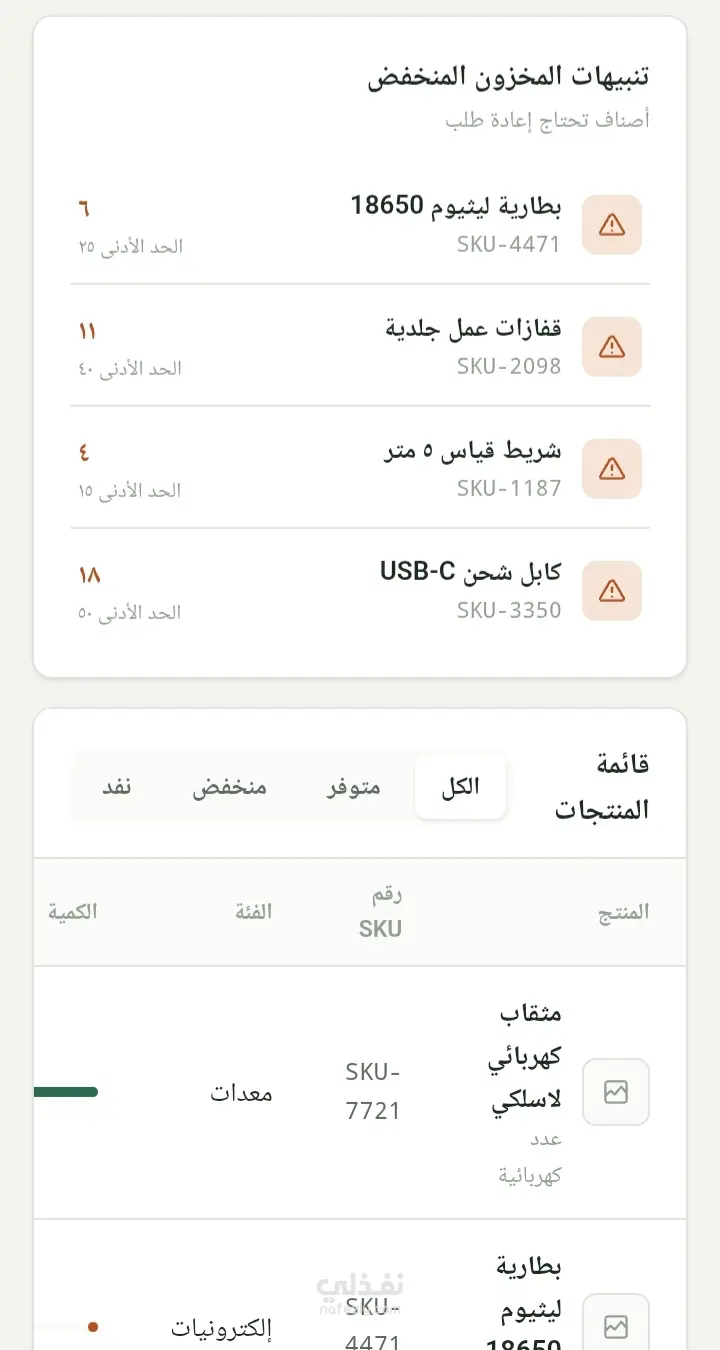
Task: Open product row مثقاب كهربائي لاسلكي
Action: [360, 1092]
